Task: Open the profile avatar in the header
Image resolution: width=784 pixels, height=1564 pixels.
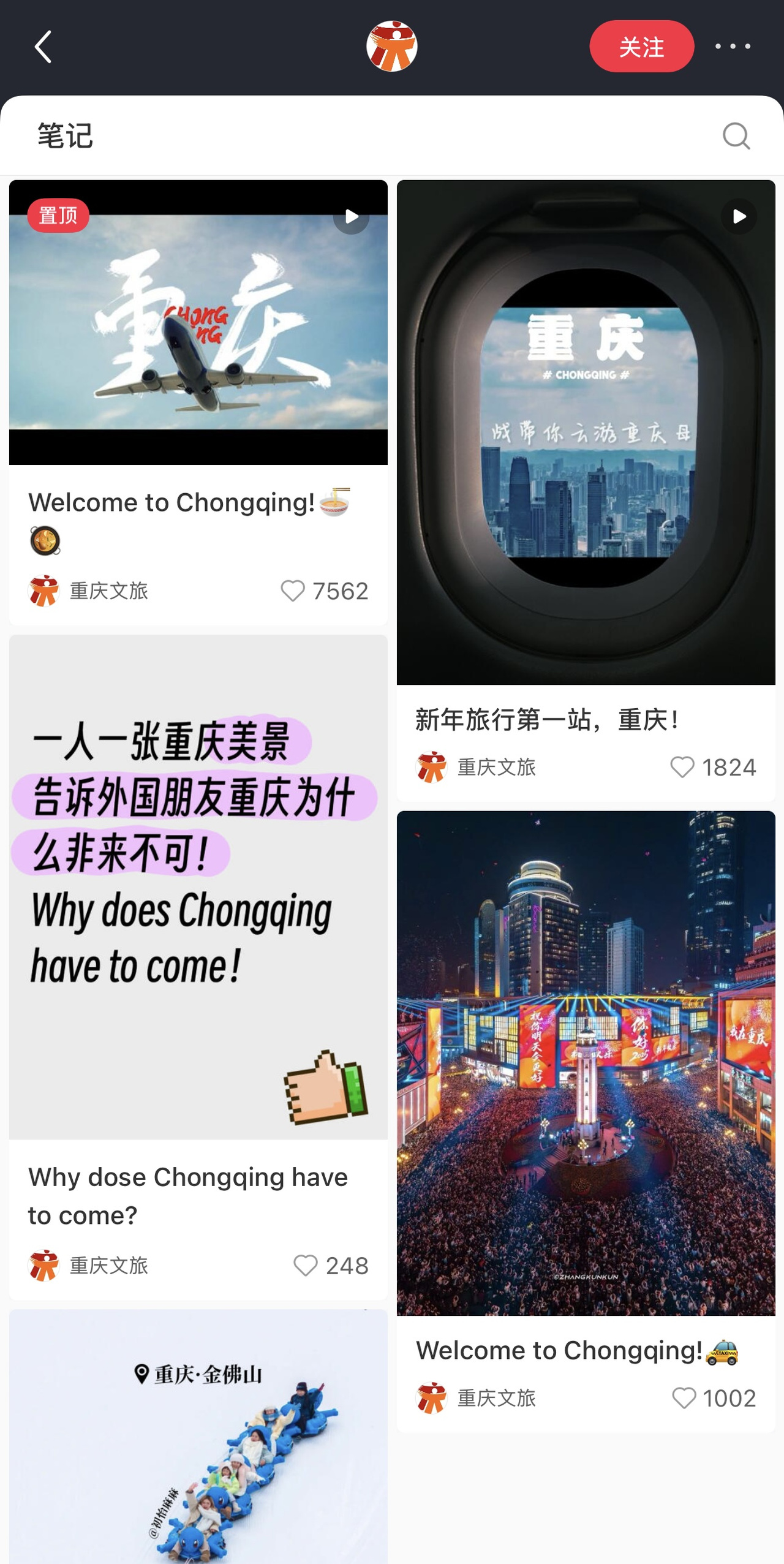Action: tap(391, 47)
